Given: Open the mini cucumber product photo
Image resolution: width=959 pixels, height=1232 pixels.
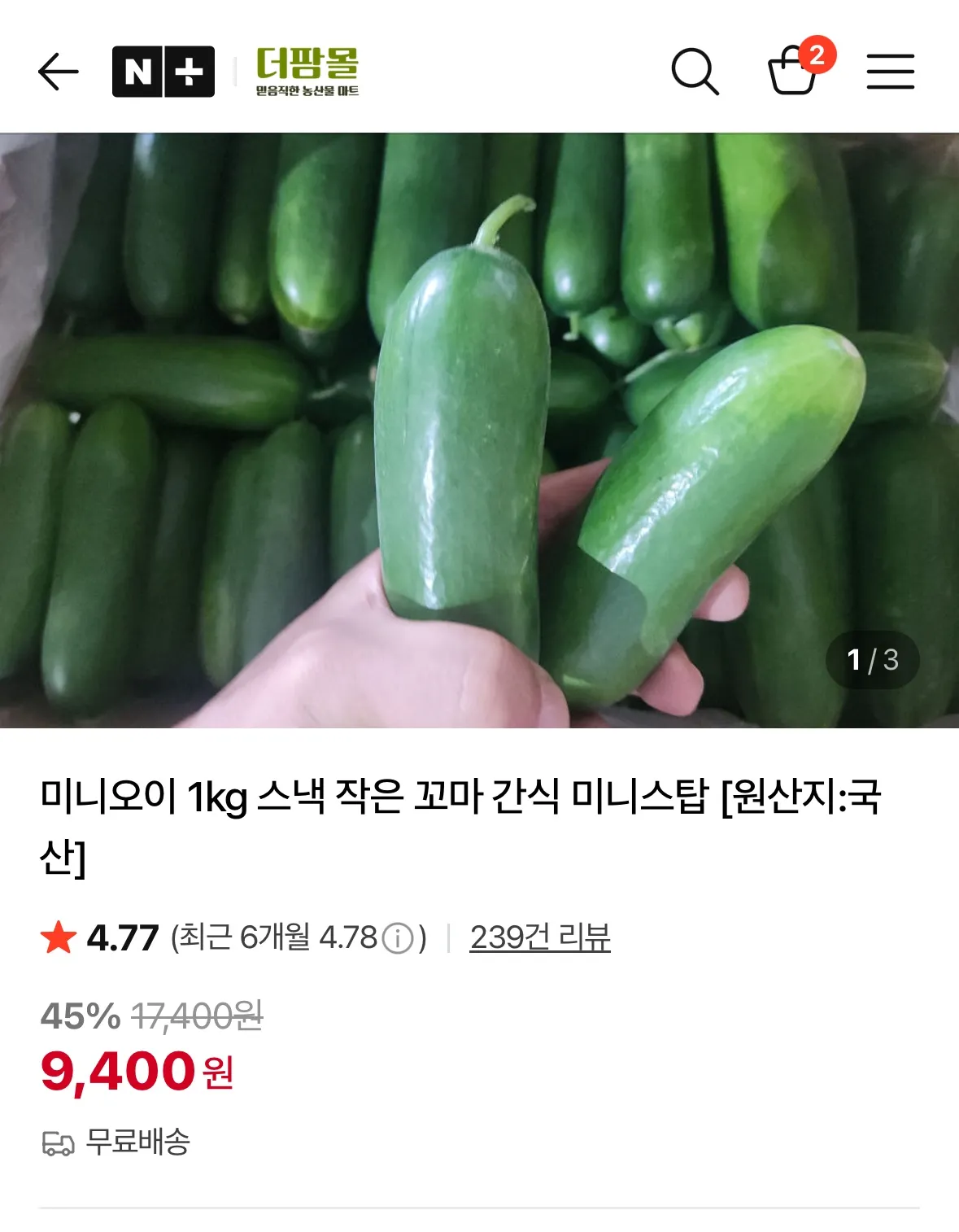Looking at the screenshot, I should 479,430.
